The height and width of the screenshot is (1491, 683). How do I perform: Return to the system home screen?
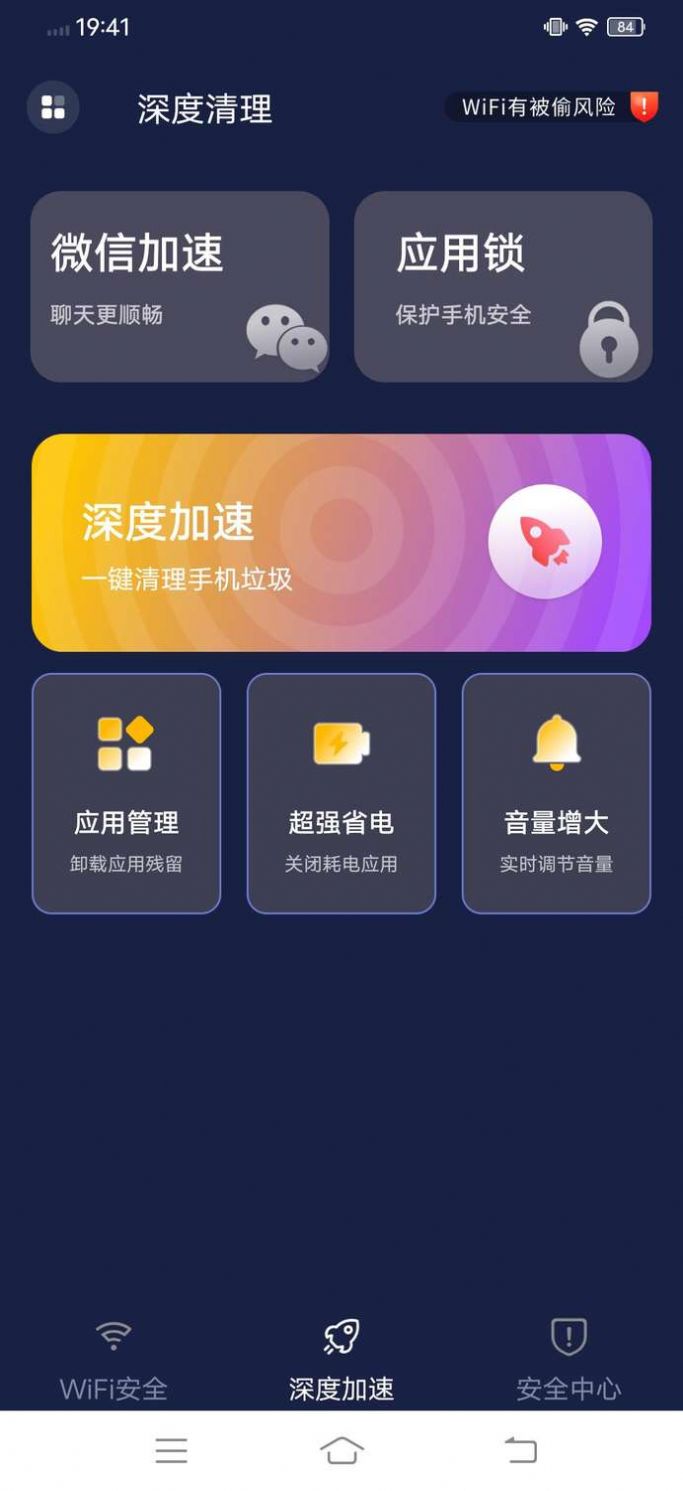coord(341,1450)
